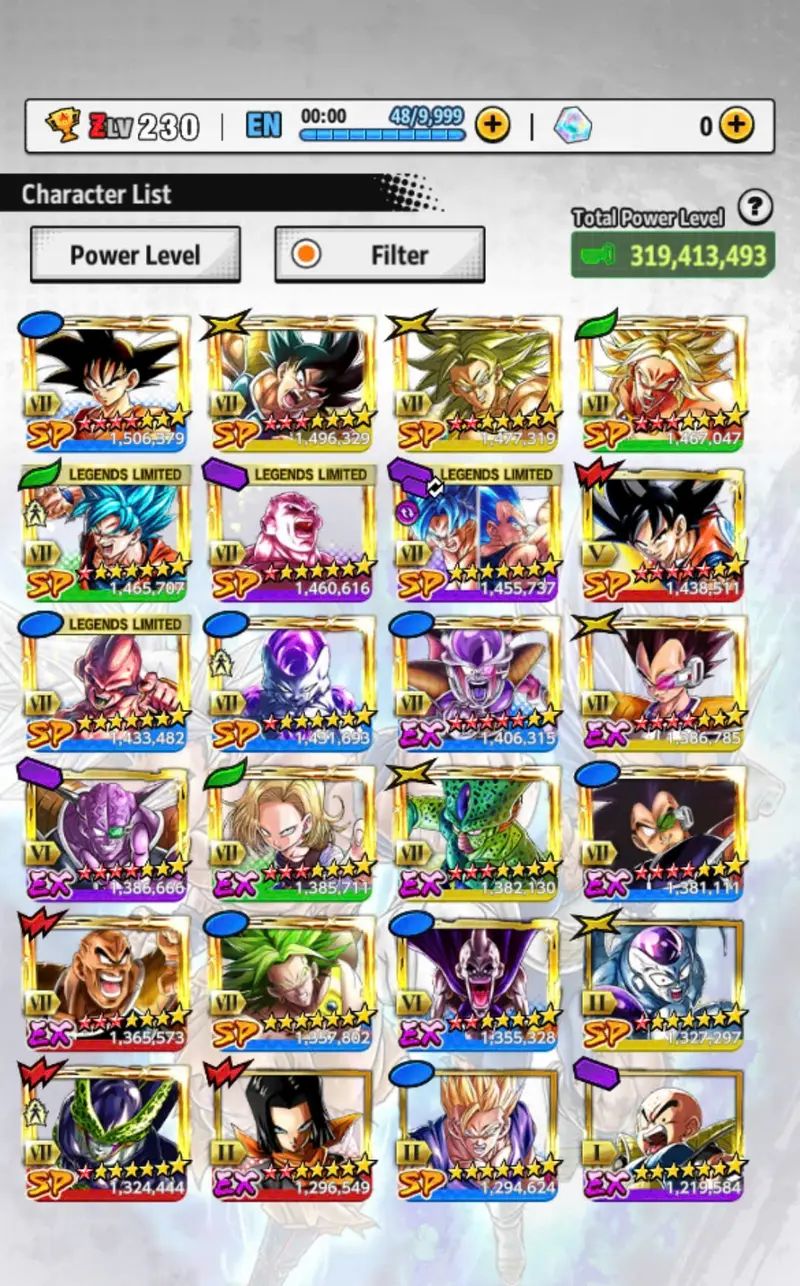Viewport: 800px width, 1286px height.
Task: Open the Filter options
Action: (380, 255)
